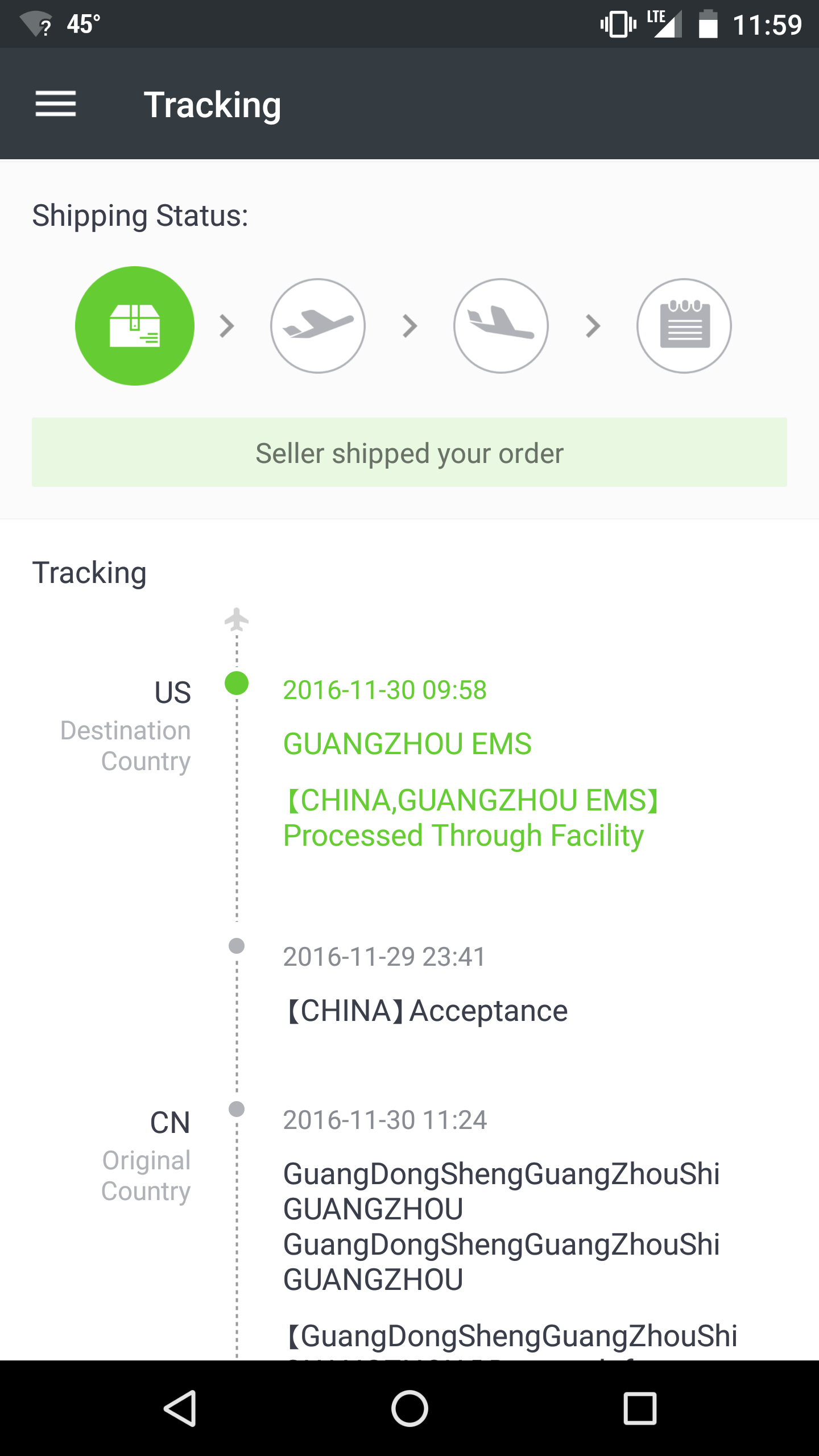The width and height of the screenshot is (819, 1456).
Task: Tap the Android back button
Action: click(x=180, y=1408)
